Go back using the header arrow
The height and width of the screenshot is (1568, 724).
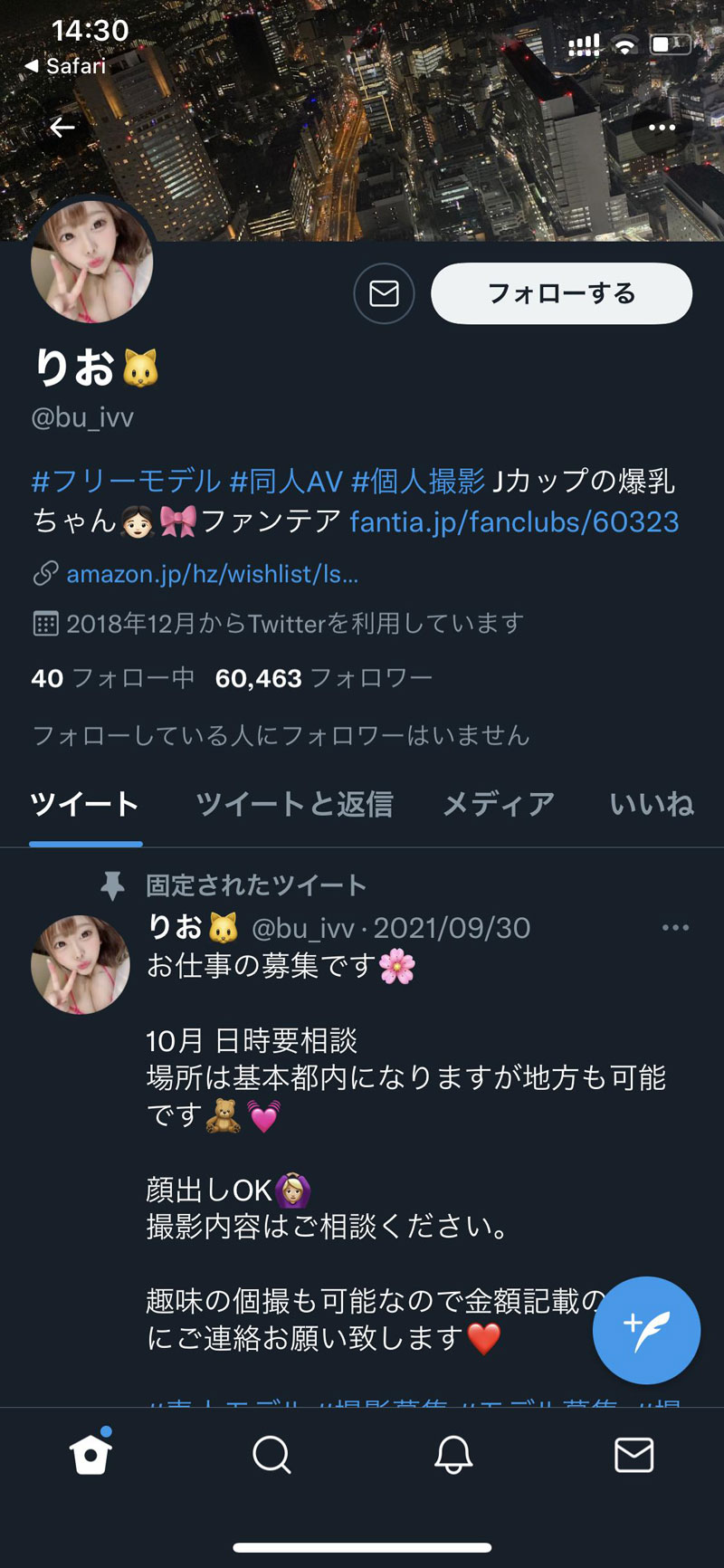click(62, 128)
